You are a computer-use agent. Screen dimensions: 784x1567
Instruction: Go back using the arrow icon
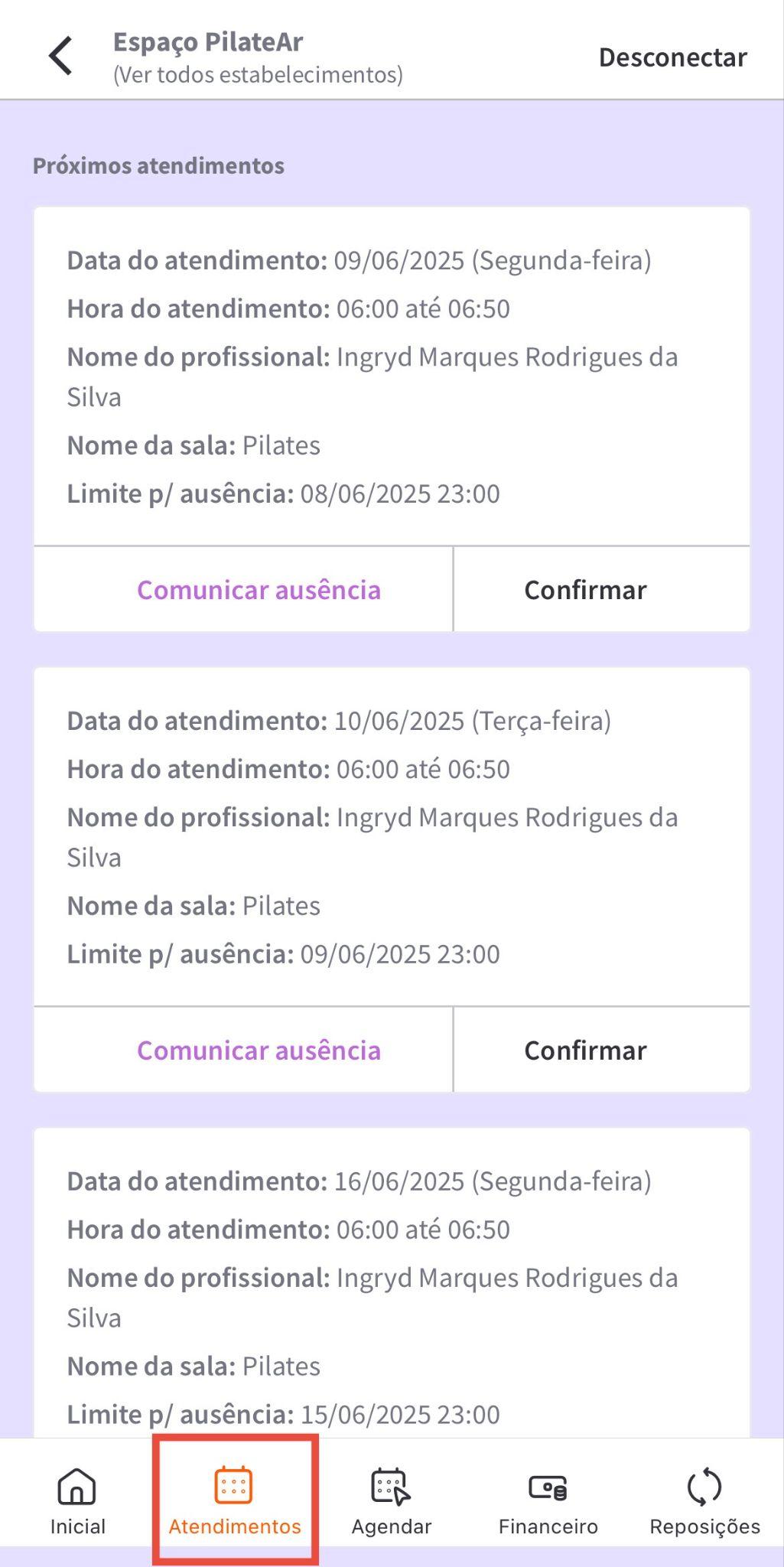[x=61, y=57]
